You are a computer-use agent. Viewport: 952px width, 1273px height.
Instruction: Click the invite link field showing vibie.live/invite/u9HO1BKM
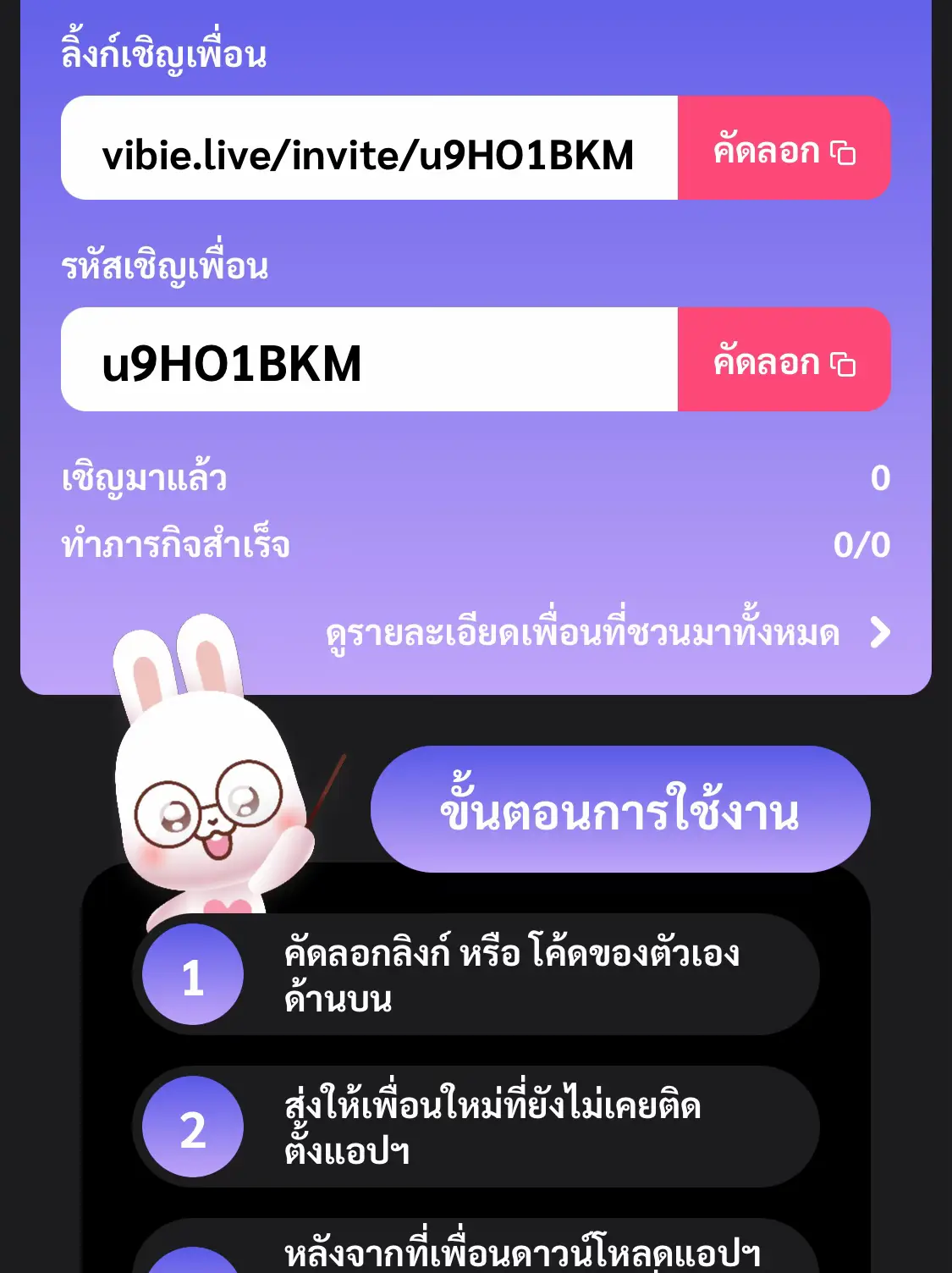pos(368,152)
